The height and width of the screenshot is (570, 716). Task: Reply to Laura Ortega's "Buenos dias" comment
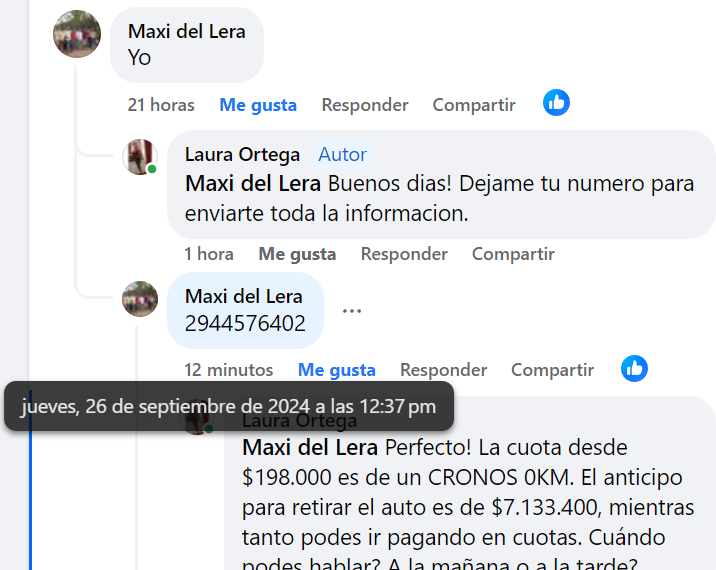click(404, 254)
